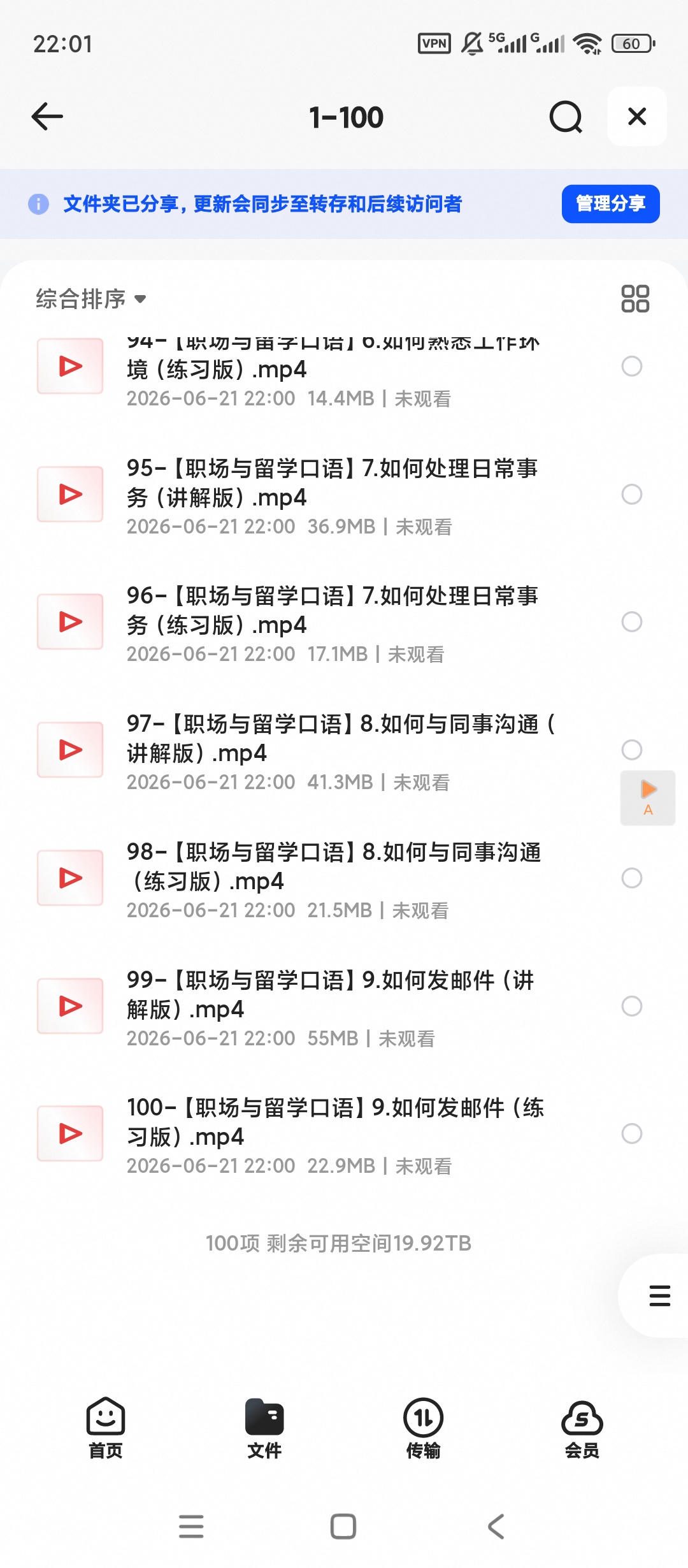This screenshot has height=1568, width=688.
Task: Switch to the 传输 tab
Action: click(x=423, y=1428)
